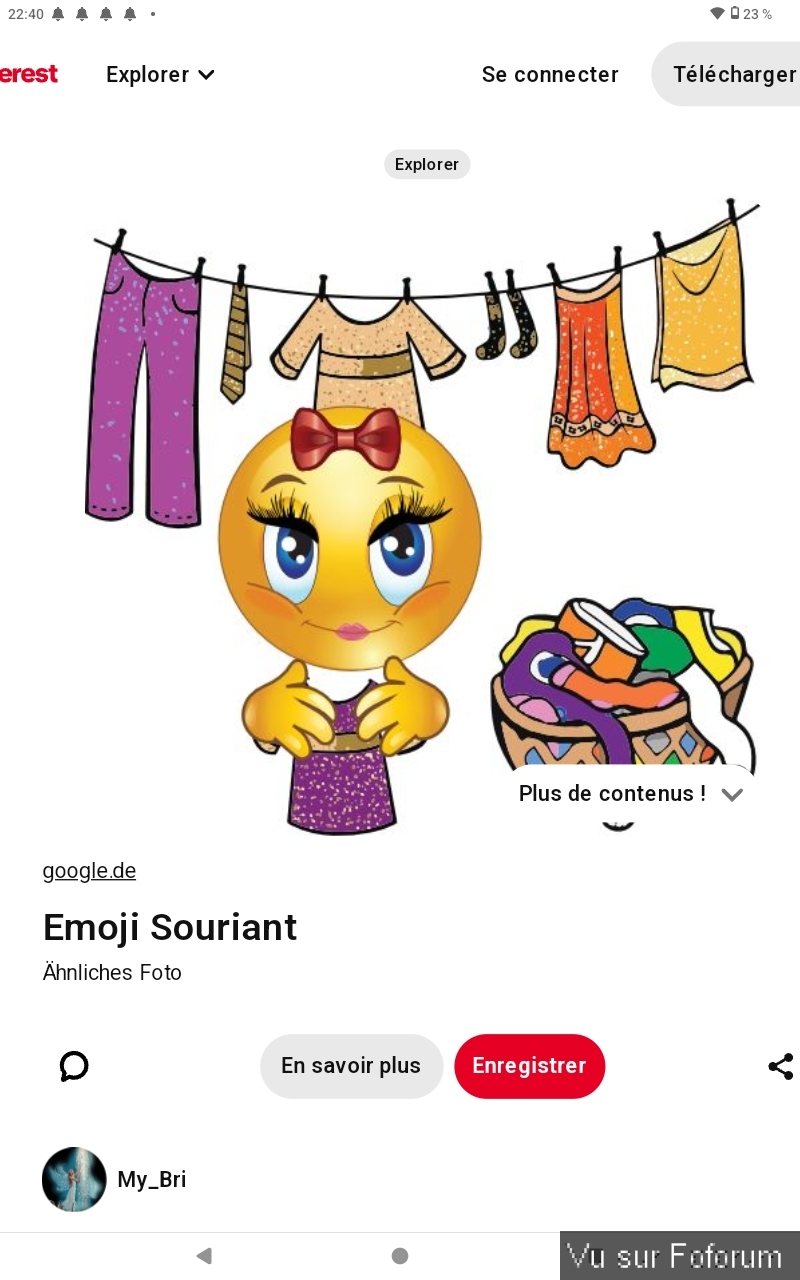Expand Plus de contenus
This screenshot has height=1280, width=800.
click(x=630, y=793)
